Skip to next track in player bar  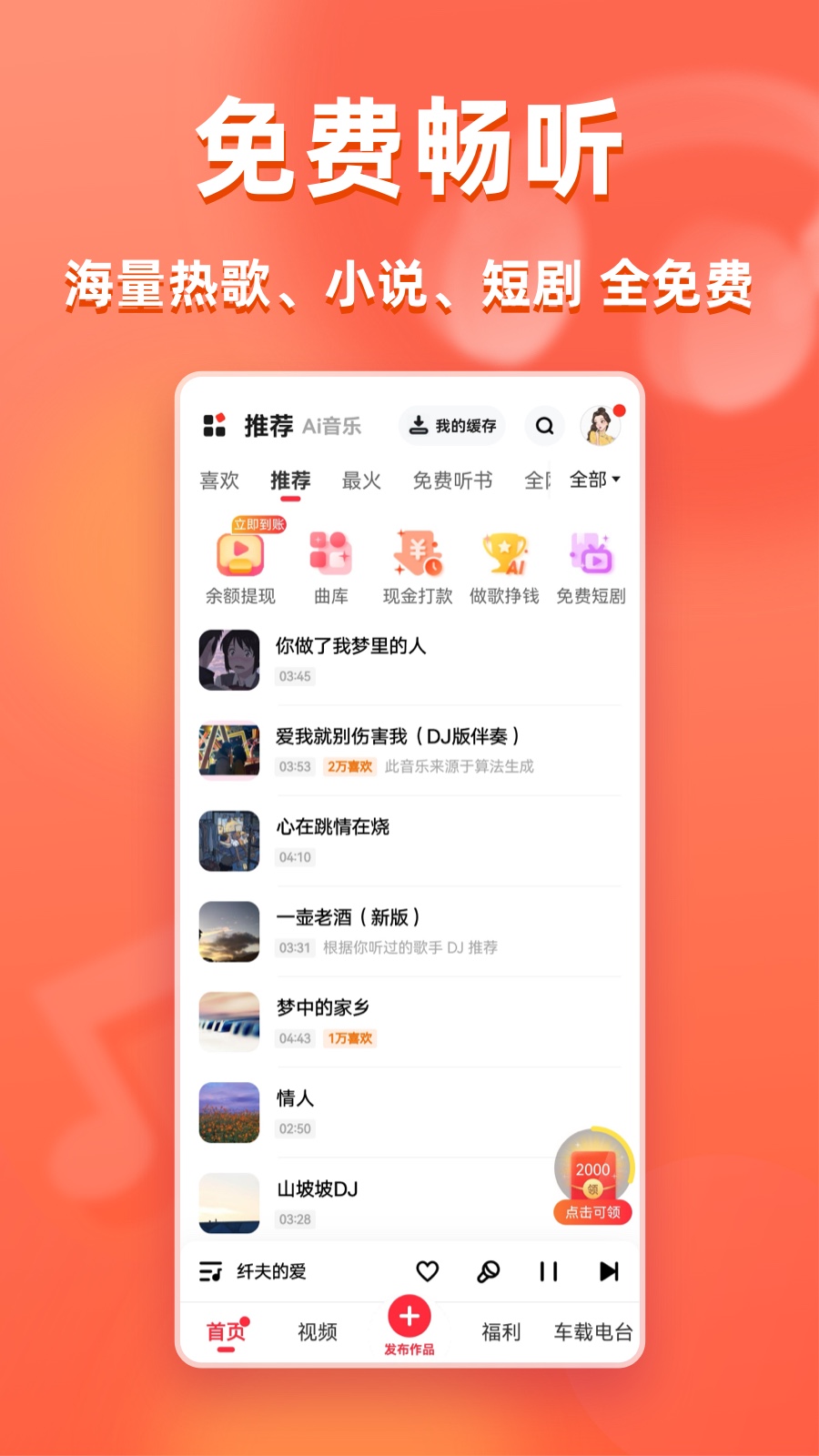pyautogui.click(x=608, y=1272)
